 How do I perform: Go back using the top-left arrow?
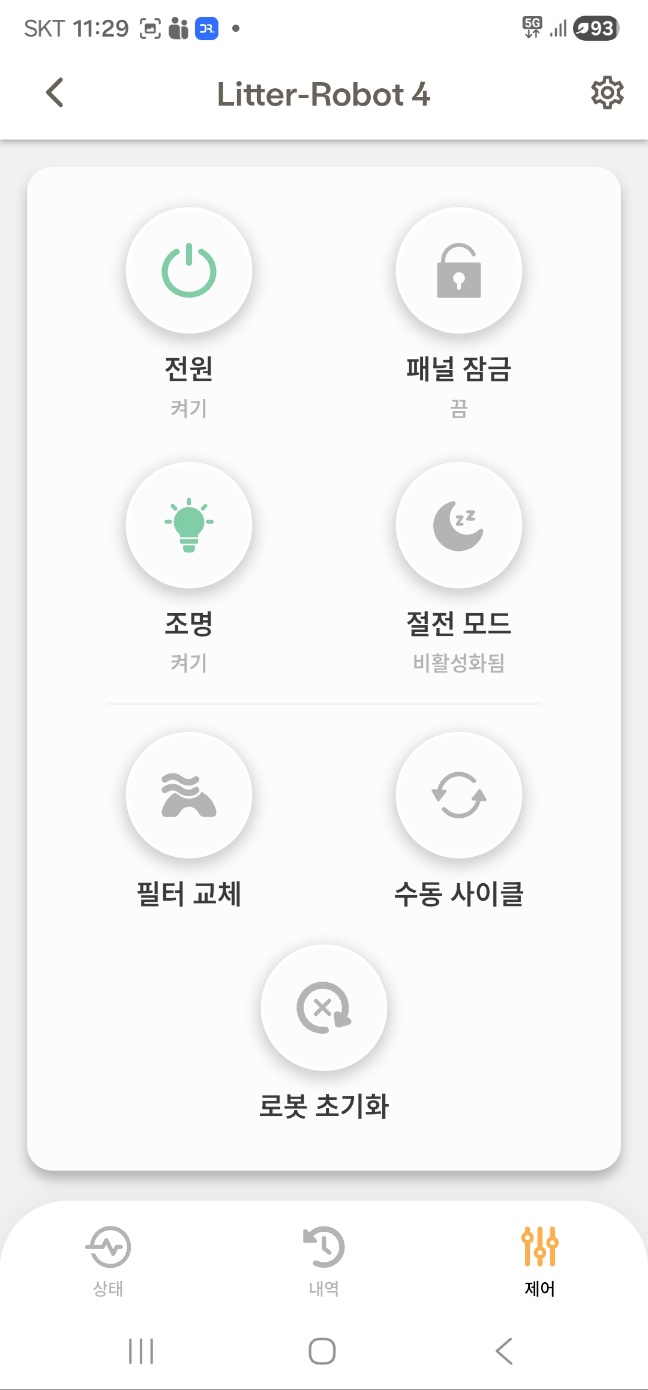click(x=55, y=93)
